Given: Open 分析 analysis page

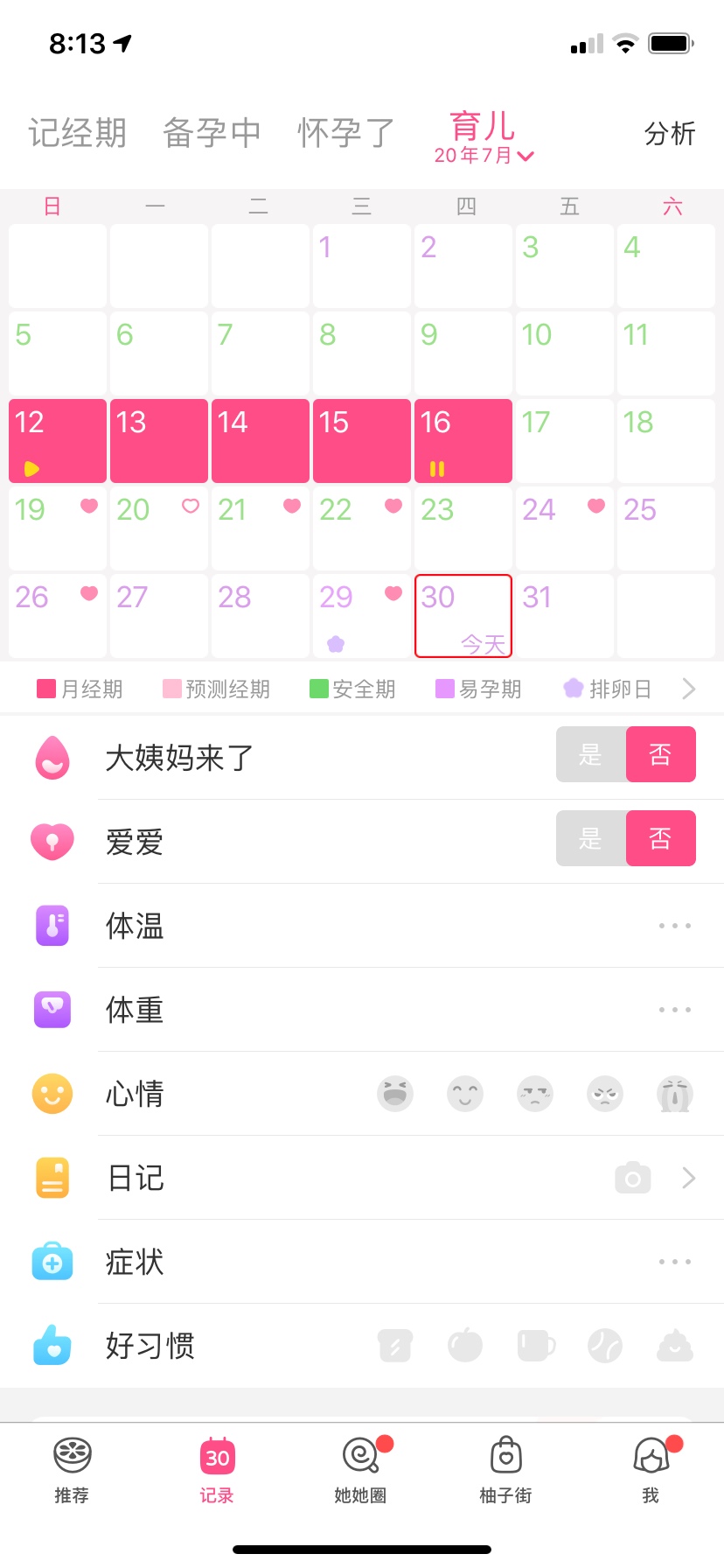Looking at the screenshot, I should click(669, 134).
